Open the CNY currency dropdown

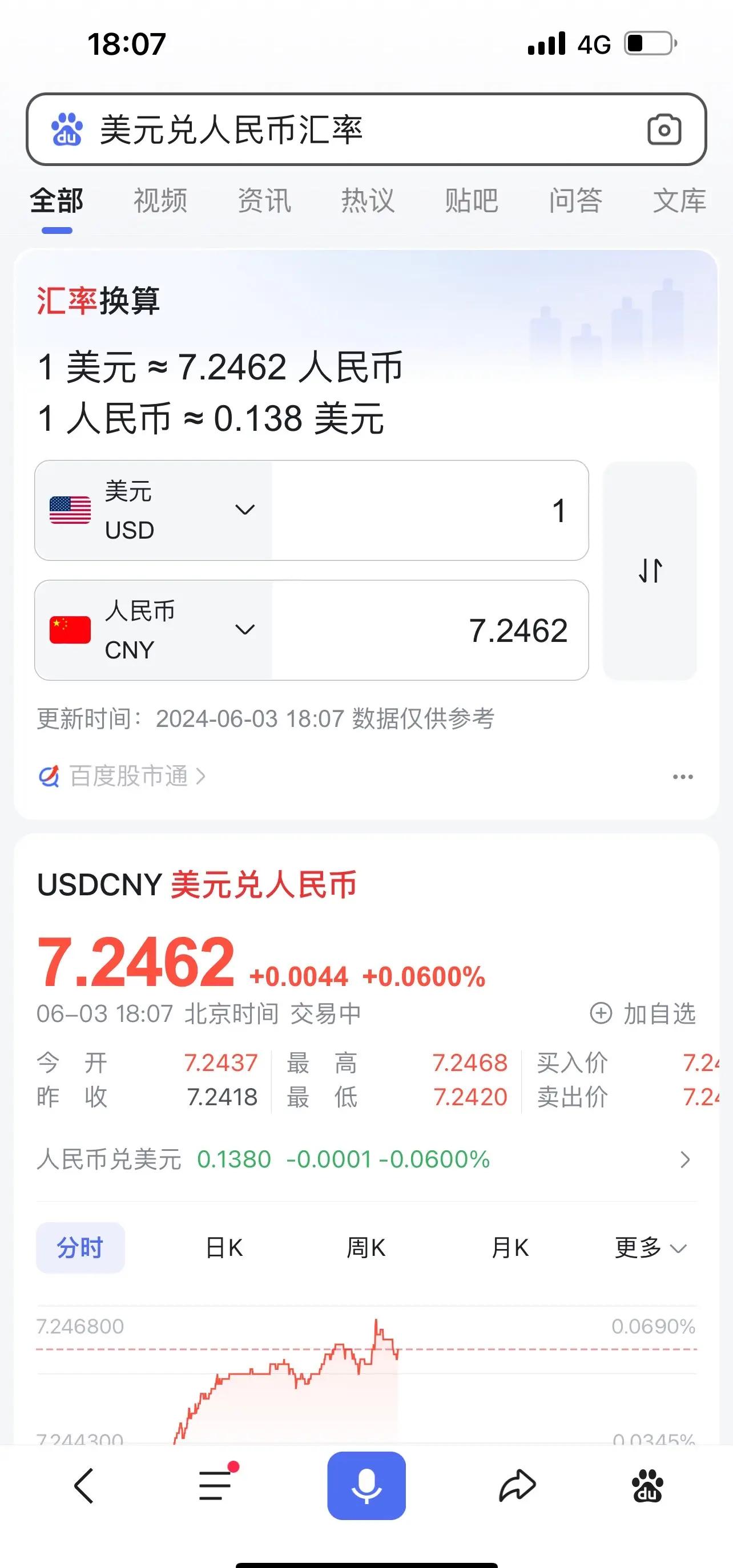(245, 629)
